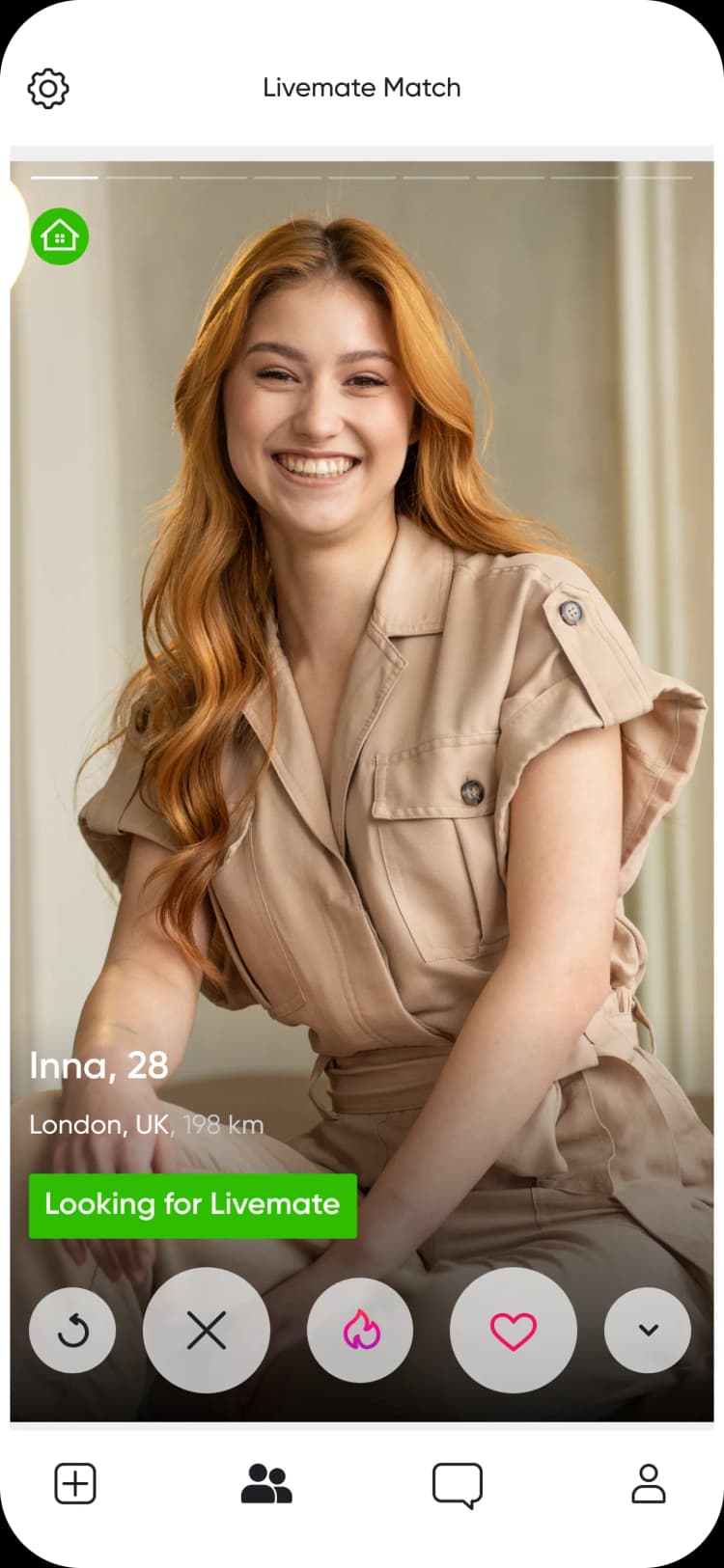Screen dimensions: 724x1568
Task: Dismiss Inna's profile with the X icon
Action: (x=207, y=1330)
